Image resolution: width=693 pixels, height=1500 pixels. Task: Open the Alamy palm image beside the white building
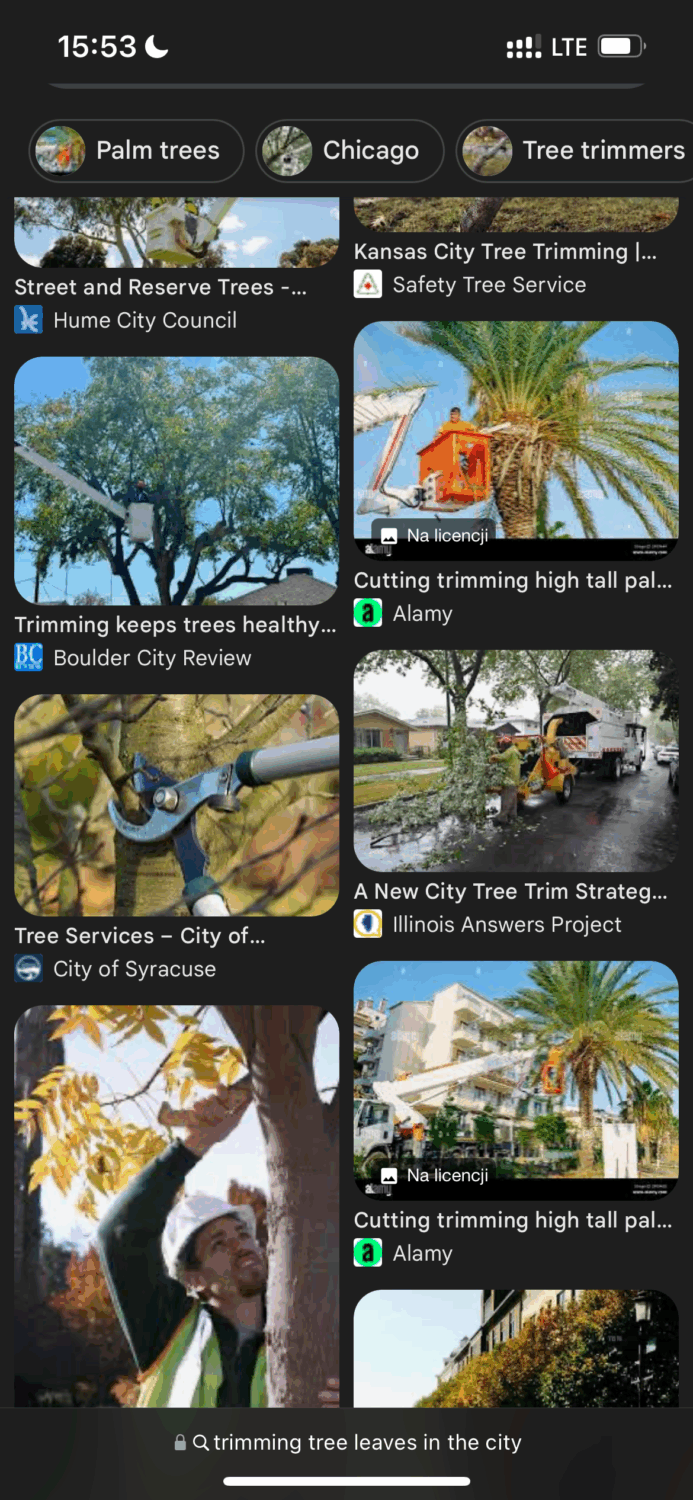pos(516,1080)
